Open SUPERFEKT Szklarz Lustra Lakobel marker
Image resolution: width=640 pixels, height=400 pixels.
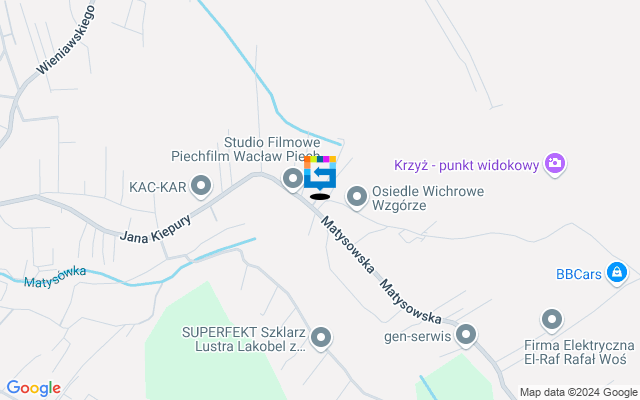(x=321, y=339)
